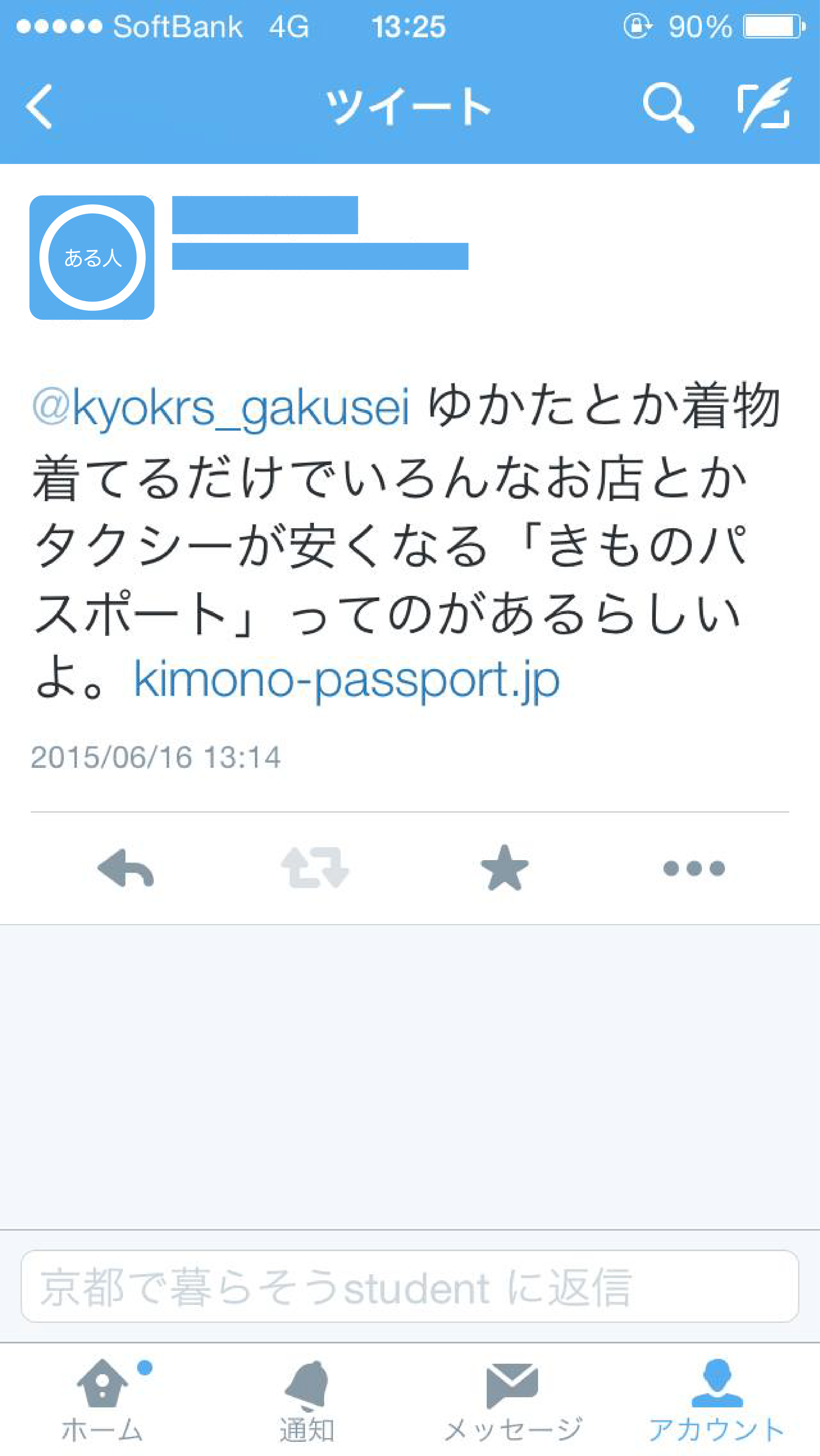The width and height of the screenshot is (820, 1456).
Task: Go back from the tweet view
Action: [40, 106]
